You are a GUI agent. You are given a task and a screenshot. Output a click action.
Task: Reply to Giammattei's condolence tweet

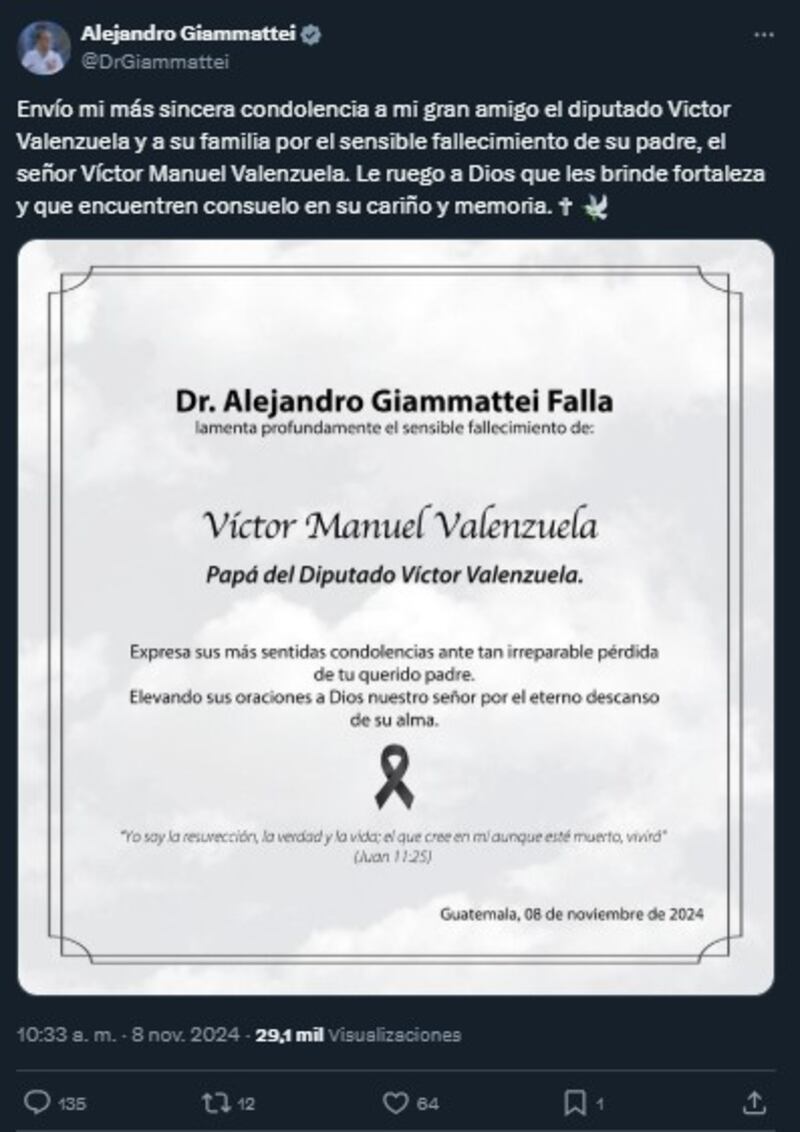38,1103
